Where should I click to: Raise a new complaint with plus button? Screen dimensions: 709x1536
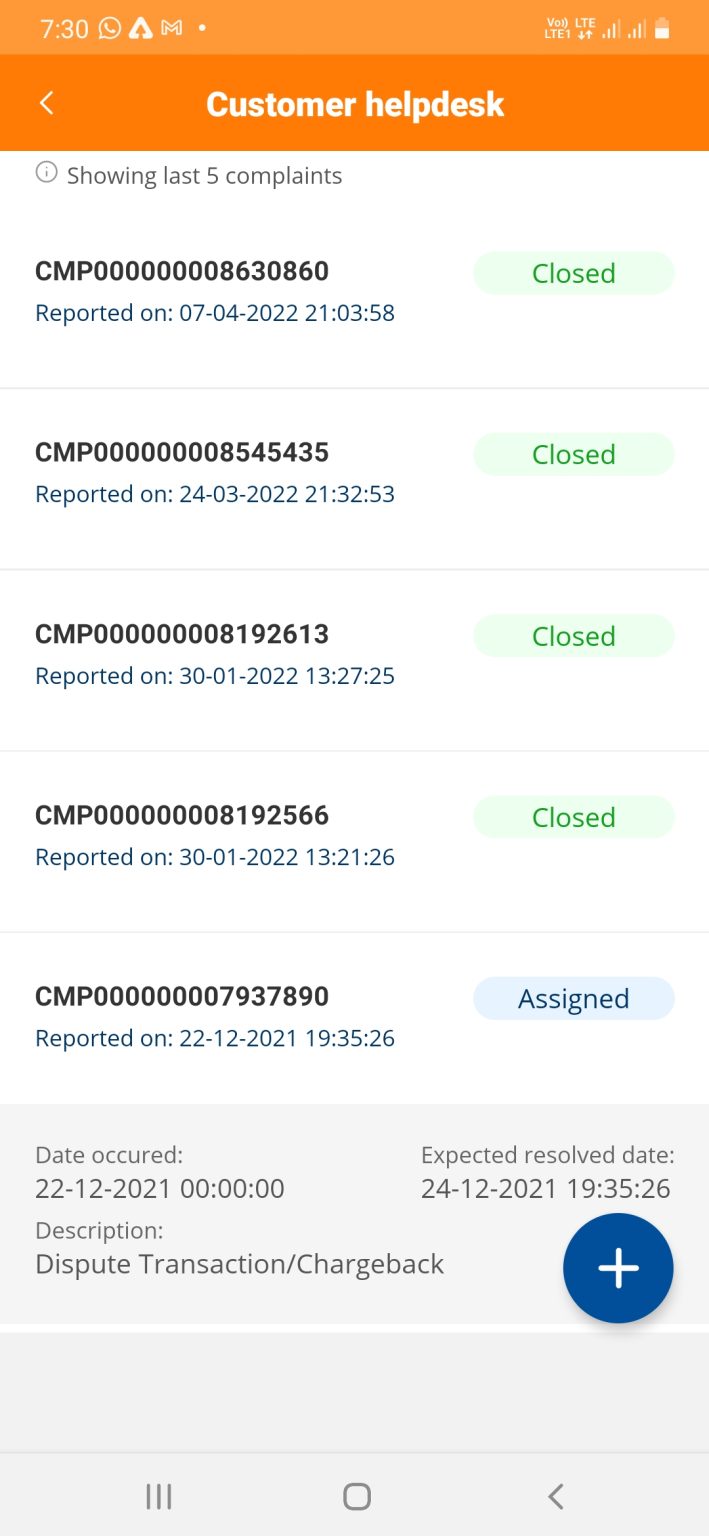coord(618,1268)
